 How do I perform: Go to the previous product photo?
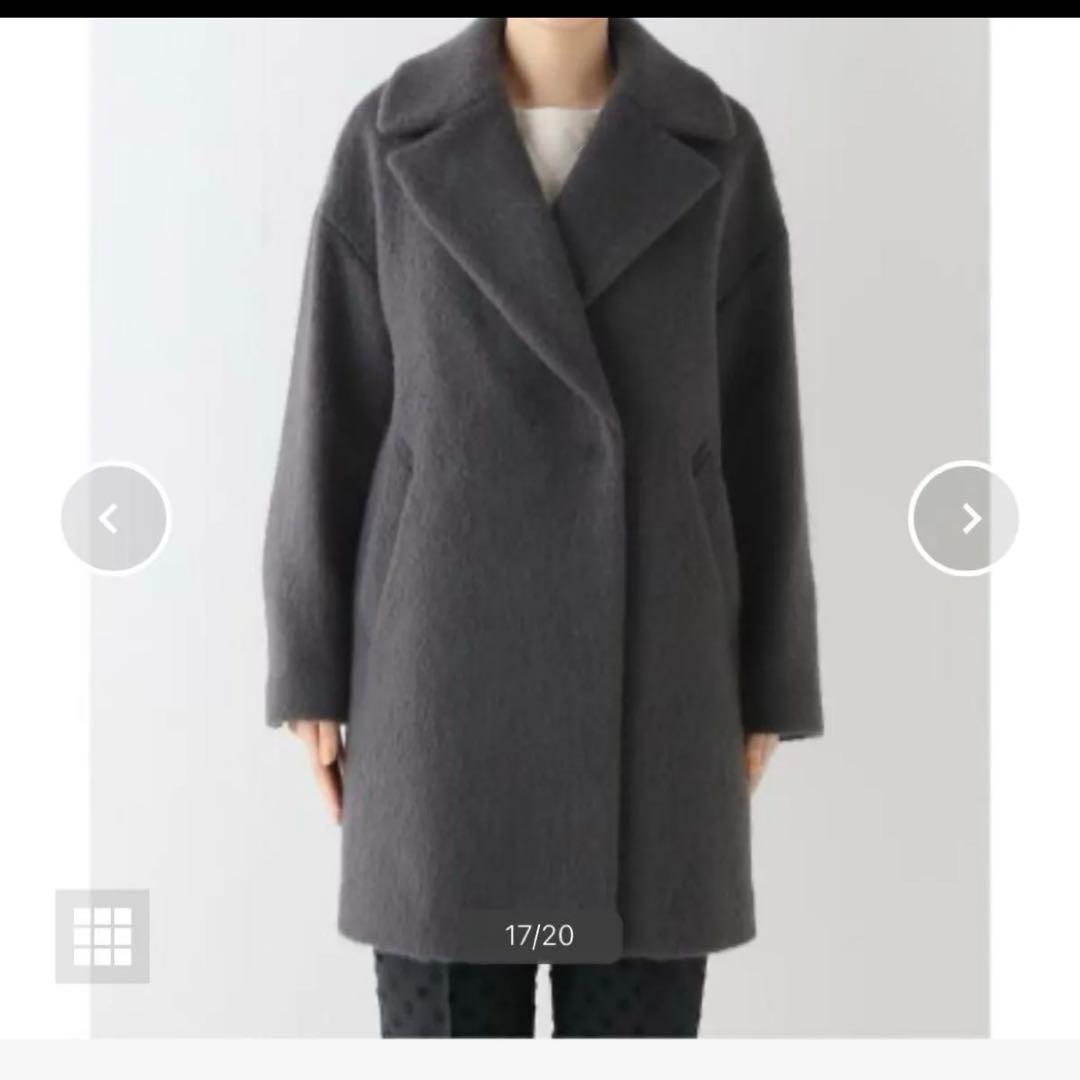click(115, 518)
